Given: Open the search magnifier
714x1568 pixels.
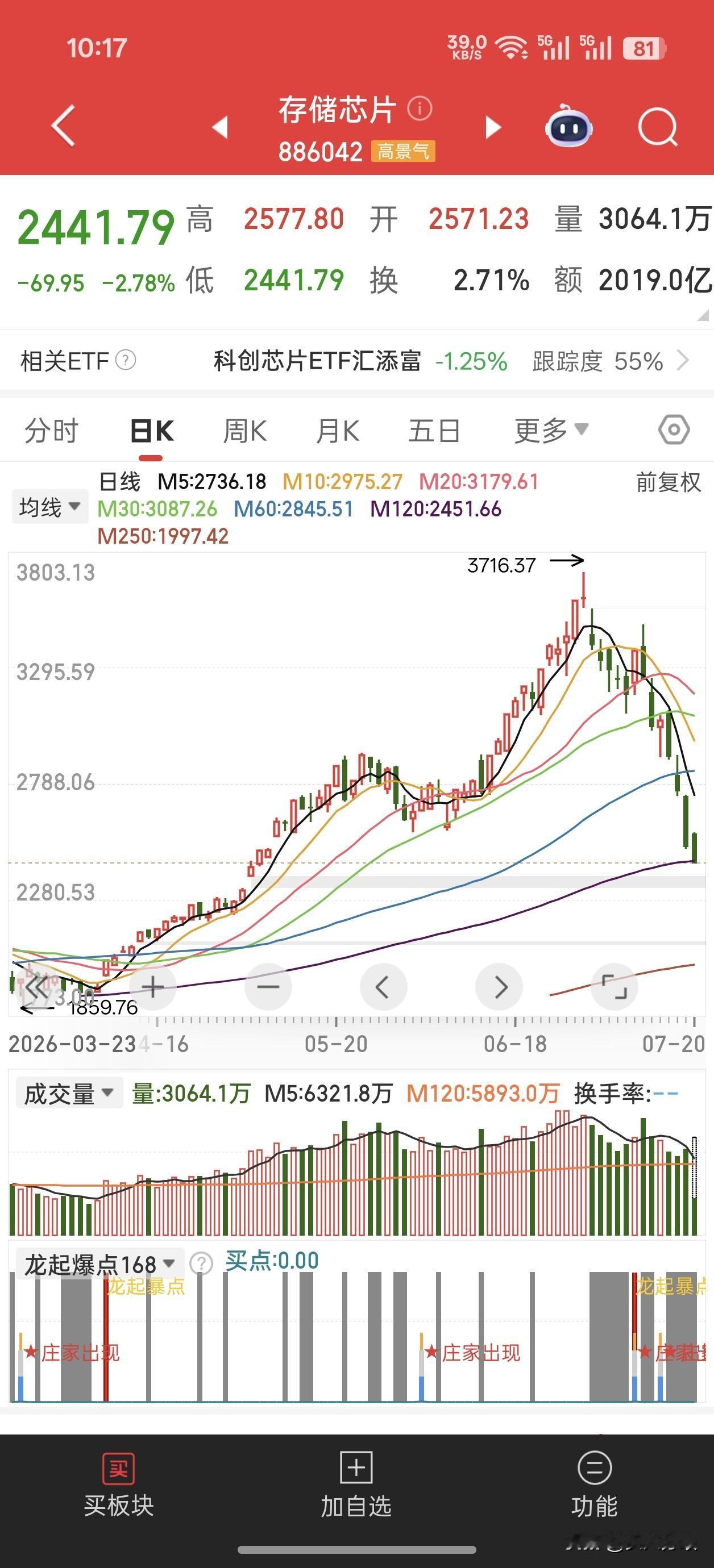Looking at the screenshot, I should [x=658, y=127].
